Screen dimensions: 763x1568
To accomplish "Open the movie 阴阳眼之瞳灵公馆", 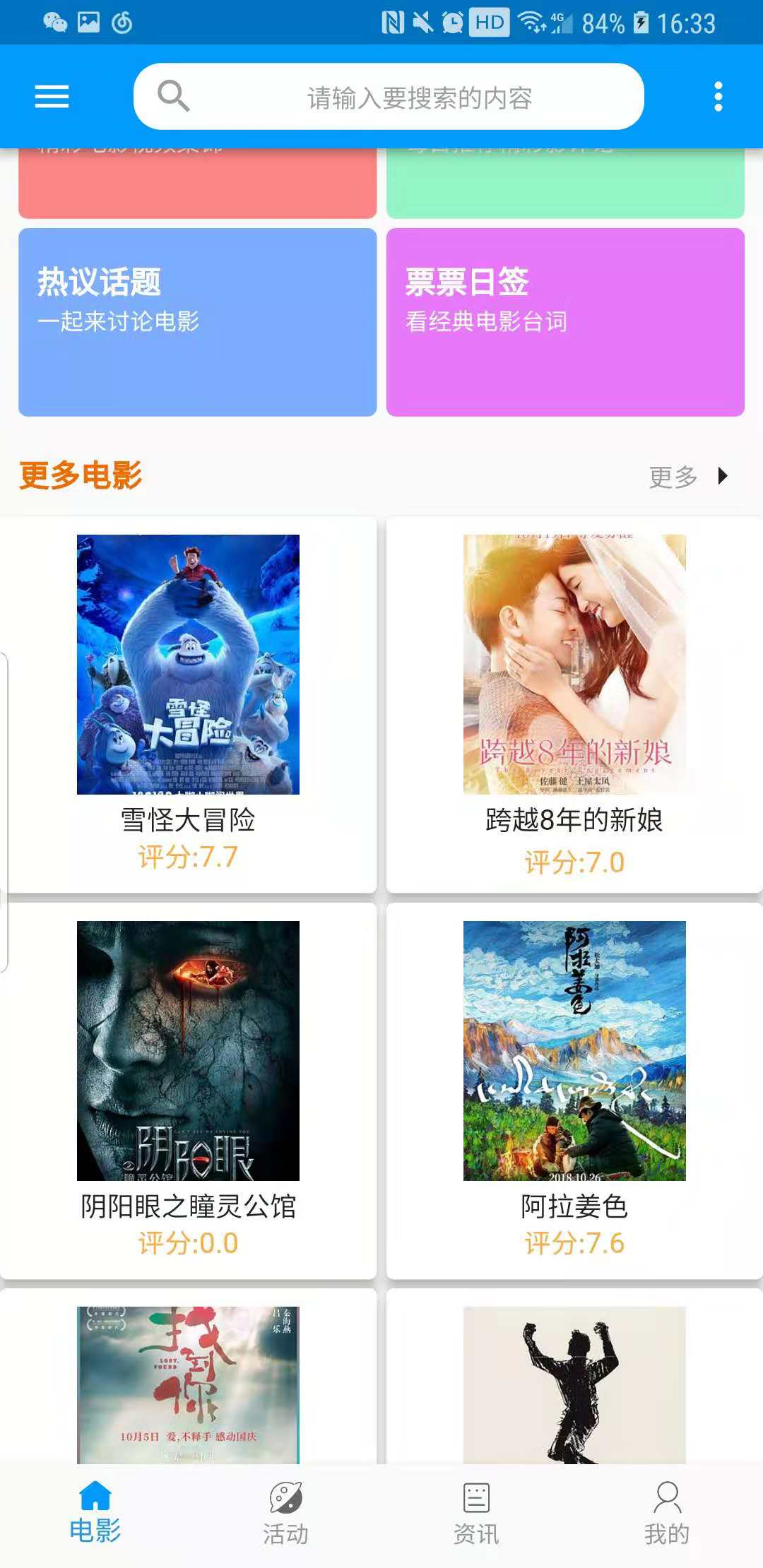I will pyautogui.click(x=188, y=1089).
